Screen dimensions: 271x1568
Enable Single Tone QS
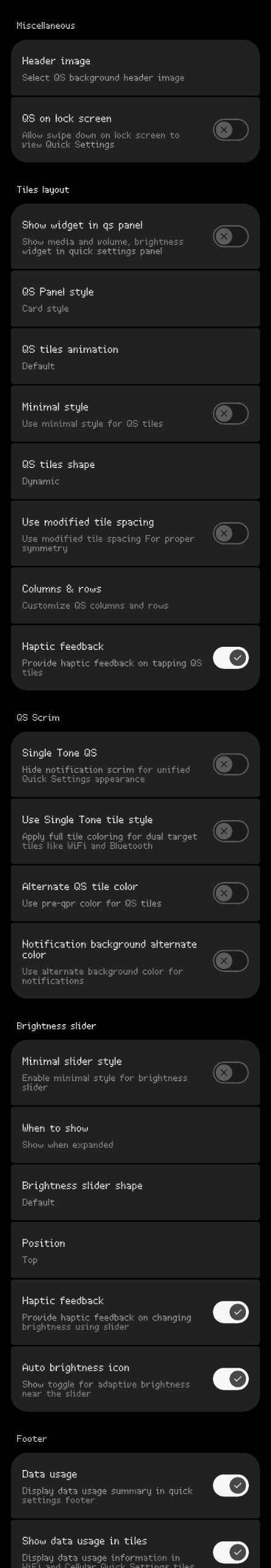[231, 764]
